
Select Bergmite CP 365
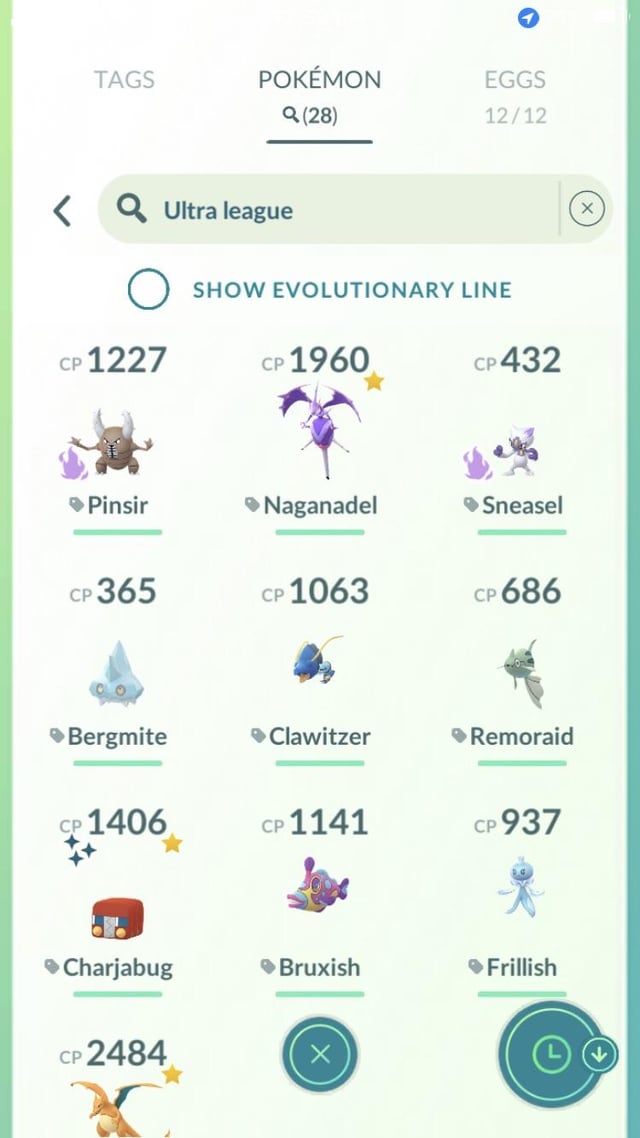tap(117, 672)
